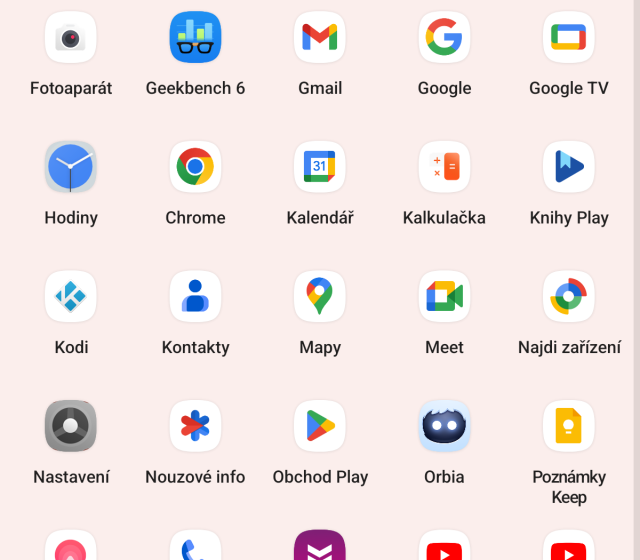Open the Kontakty app
This screenshot has width=640, height=560.
(x=195, y=297)
